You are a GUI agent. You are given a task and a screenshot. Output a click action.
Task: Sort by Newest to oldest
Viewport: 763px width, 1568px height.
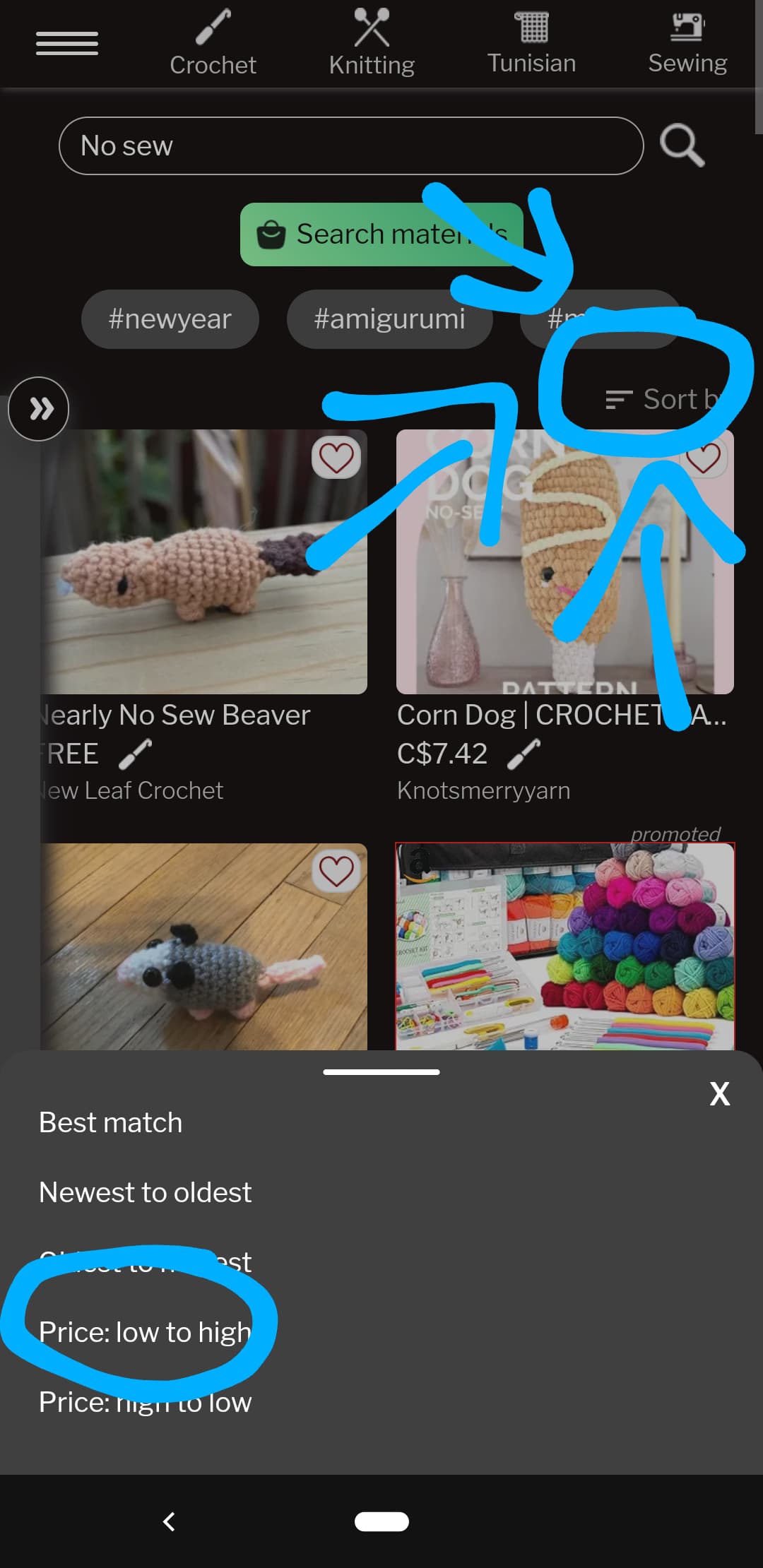point(146,1193)
